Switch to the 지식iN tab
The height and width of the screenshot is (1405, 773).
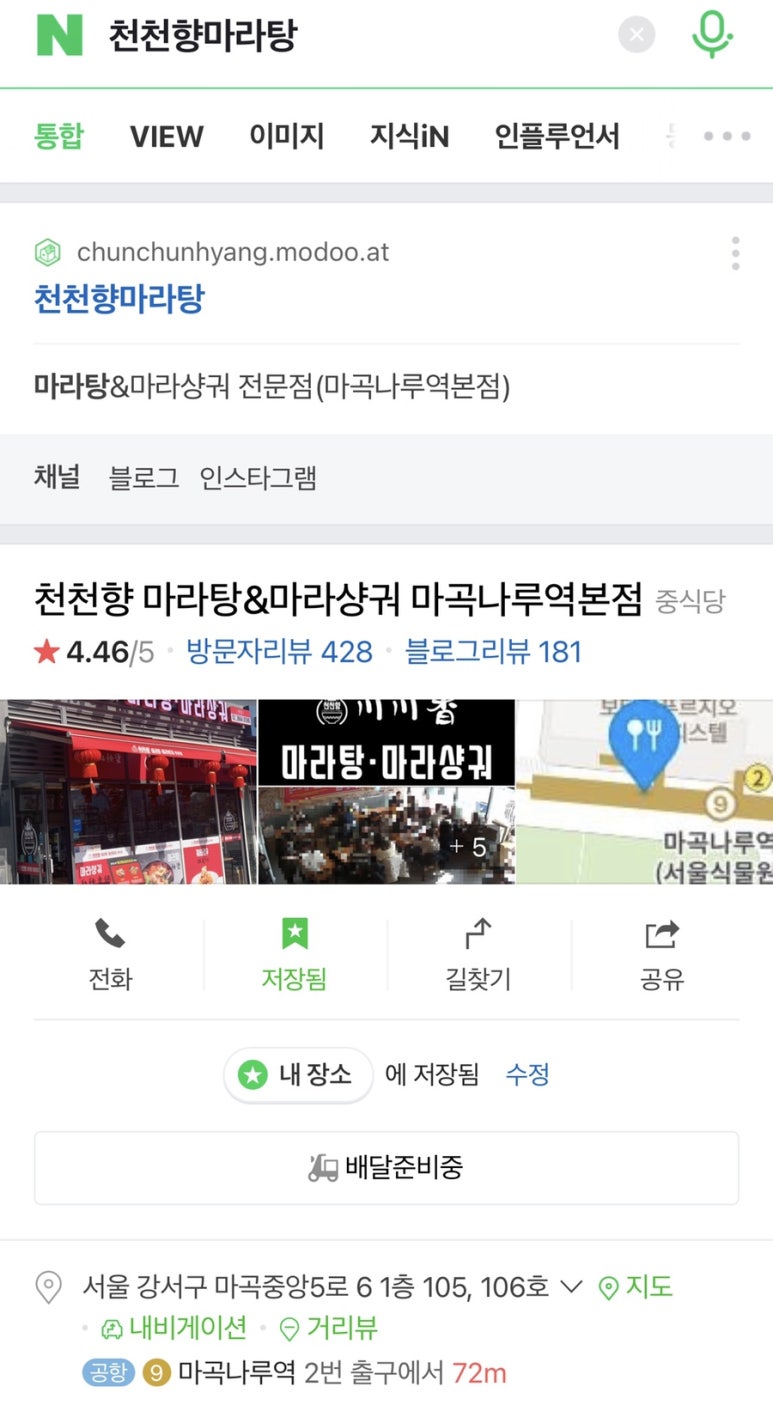[409, 137]
